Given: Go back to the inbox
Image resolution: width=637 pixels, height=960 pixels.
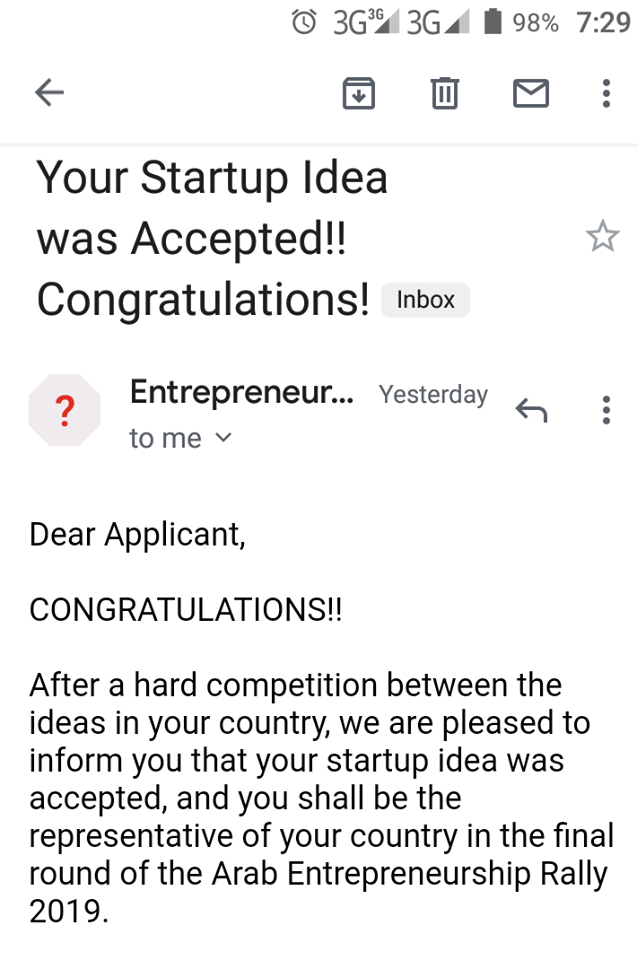Looking at the screenshot, I should coord(49,93).
